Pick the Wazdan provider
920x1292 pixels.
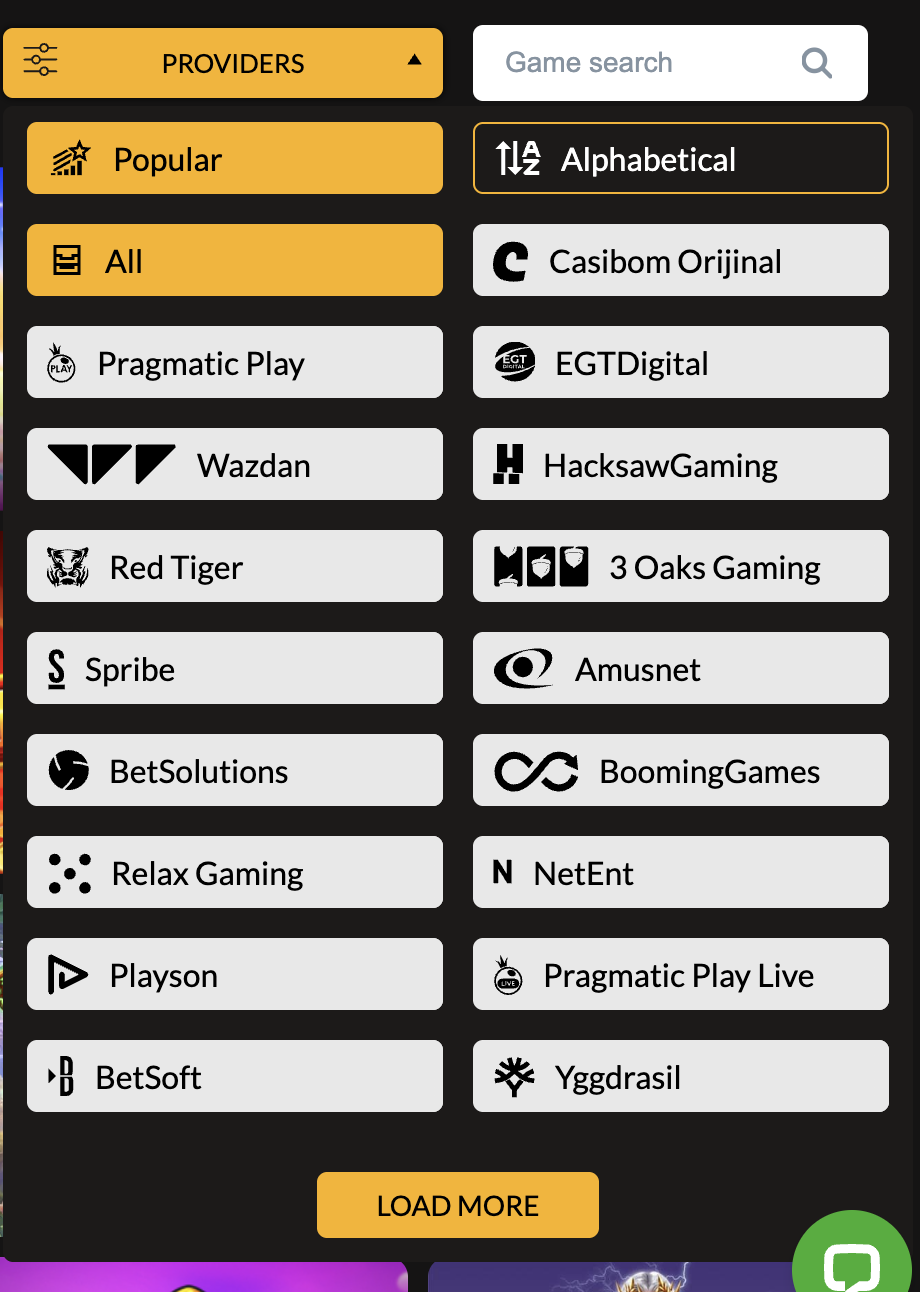point(234,465)
